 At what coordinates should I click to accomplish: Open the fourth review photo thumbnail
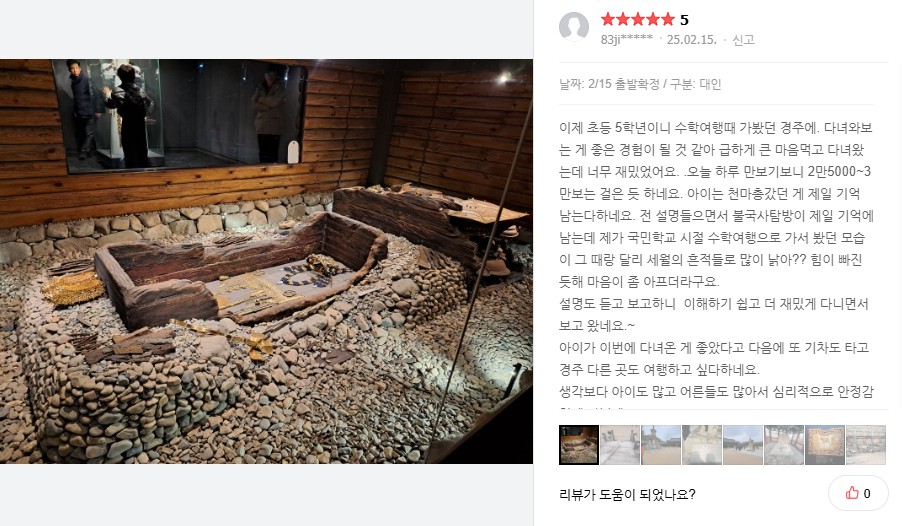[702, 445]
